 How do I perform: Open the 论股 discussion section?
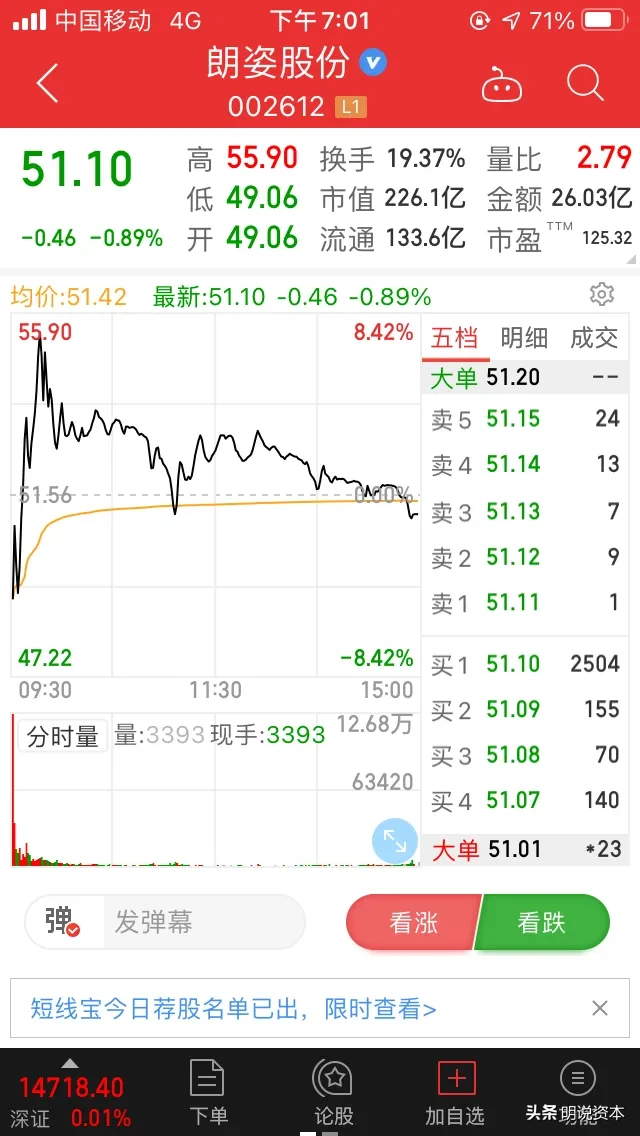click(333, 1094)
